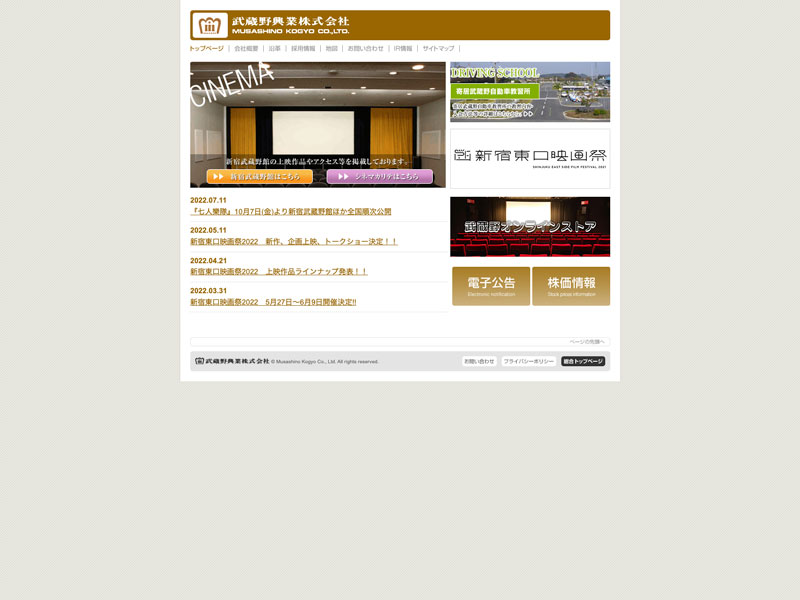Go to 会社概要 page
This screenshot has width=800, height=600.
click(246, 48)
